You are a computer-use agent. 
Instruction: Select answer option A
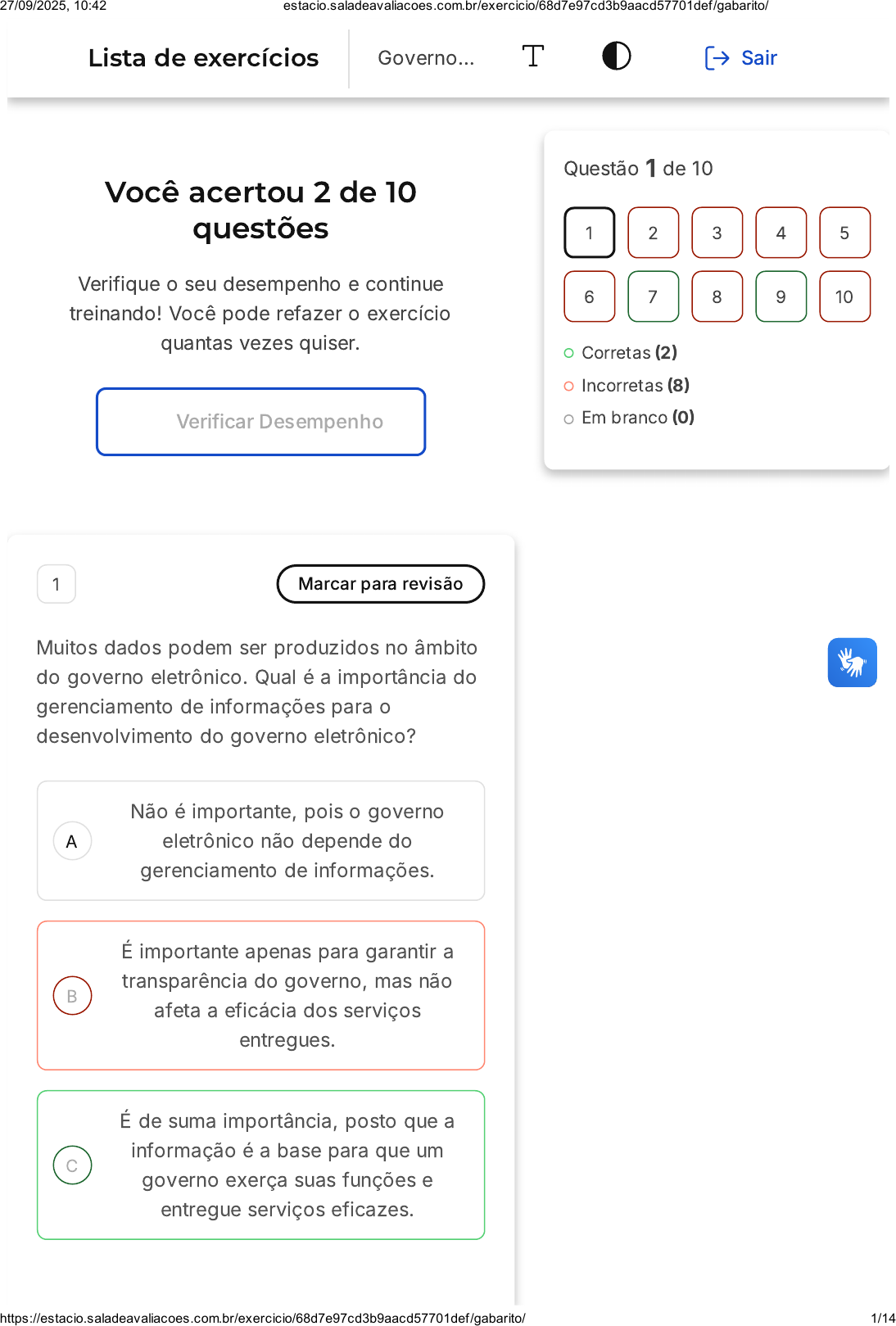pyautogui.click(x=260, y=841)
